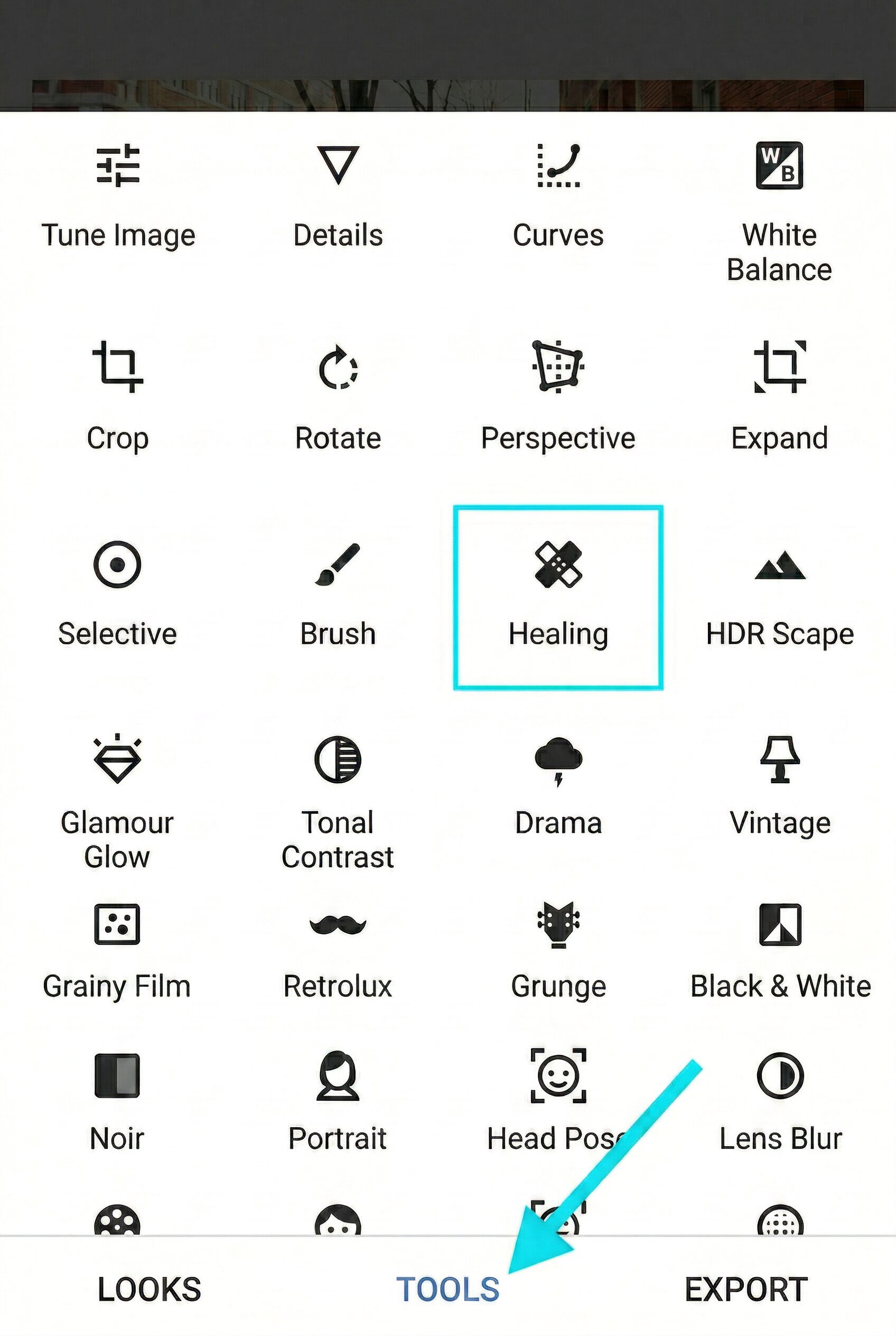Select the Perspective tool
Viewport: 896px width, 1336px height.
point(558,394)
